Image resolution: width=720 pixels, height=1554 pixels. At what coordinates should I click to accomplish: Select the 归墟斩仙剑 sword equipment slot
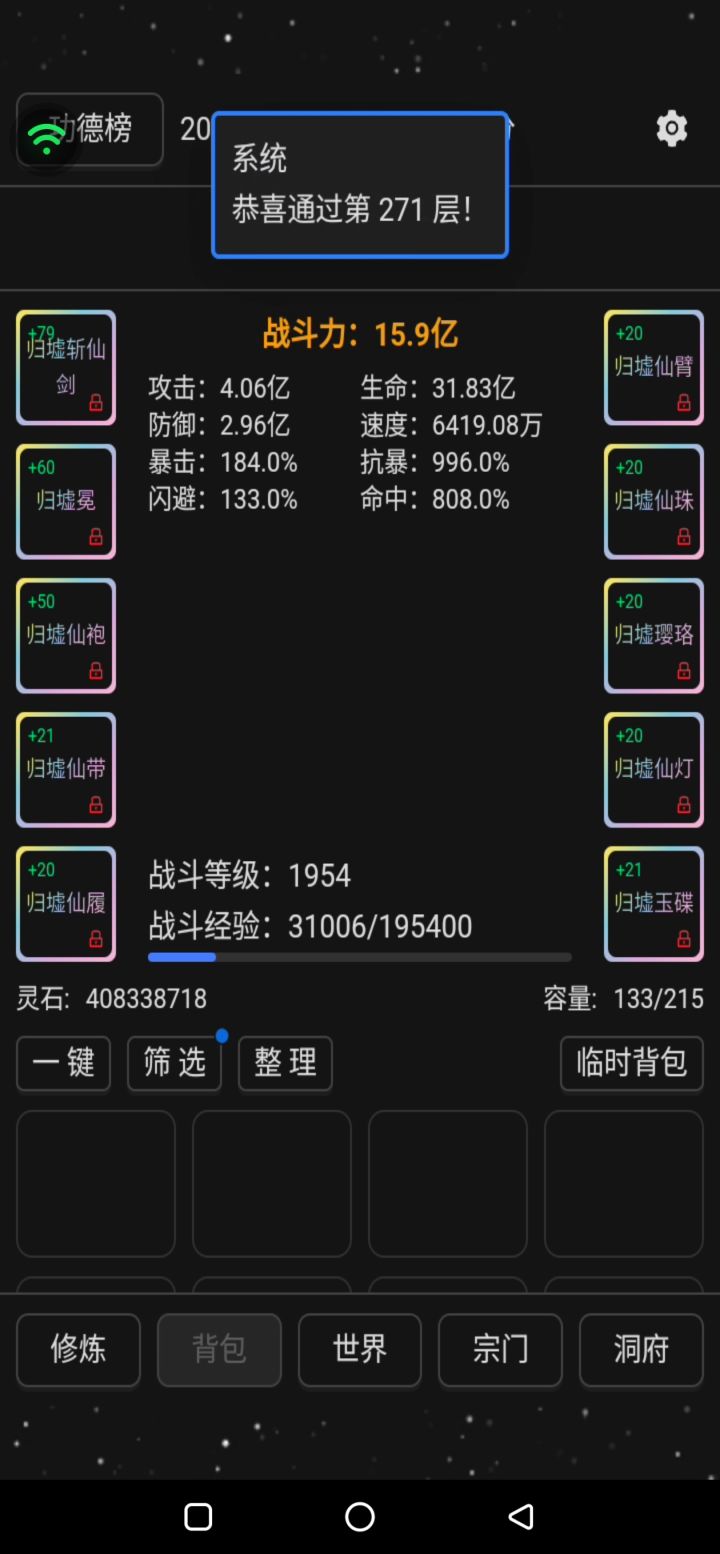coord(65,367)
